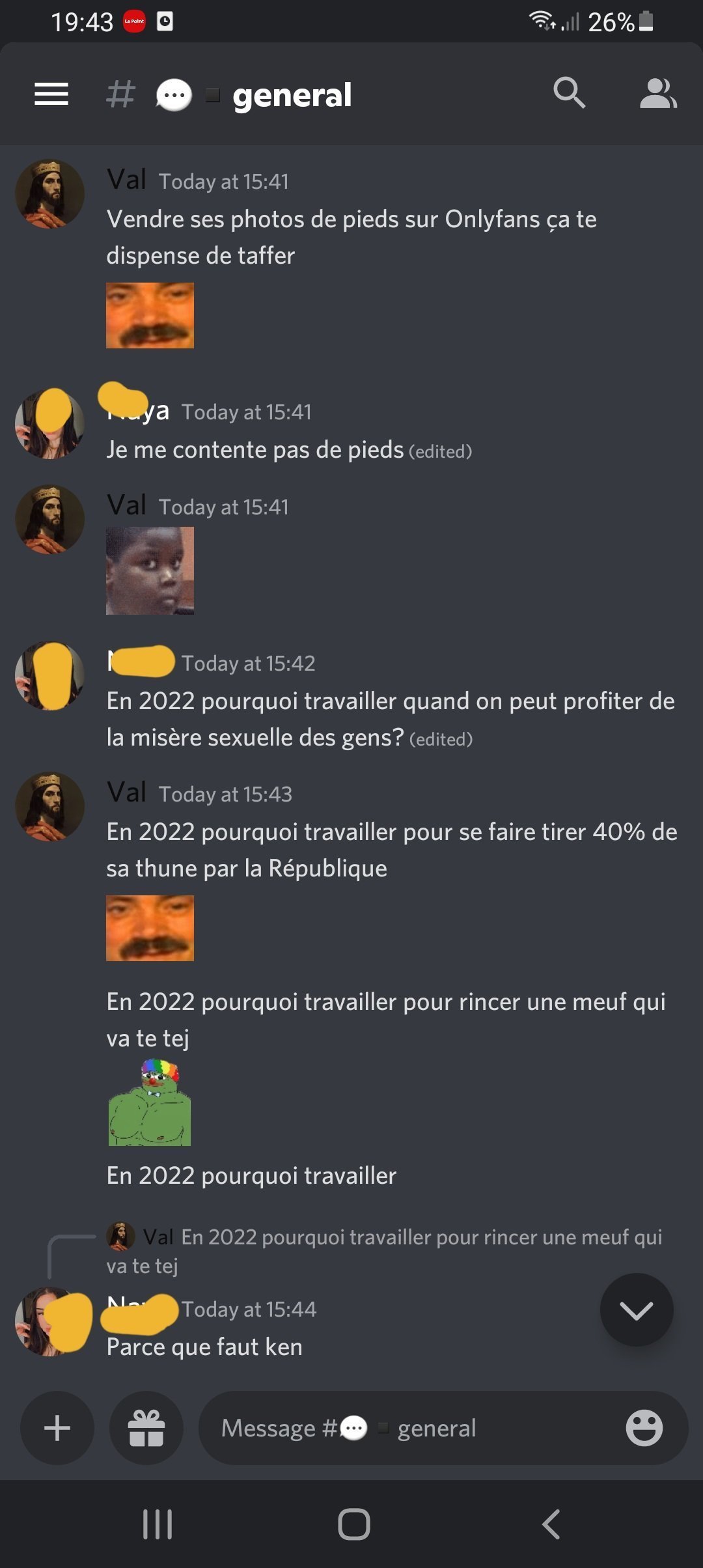
Task: Open the hamburger drawer menu
Action: pyautogui.click(x=51, y=94)
